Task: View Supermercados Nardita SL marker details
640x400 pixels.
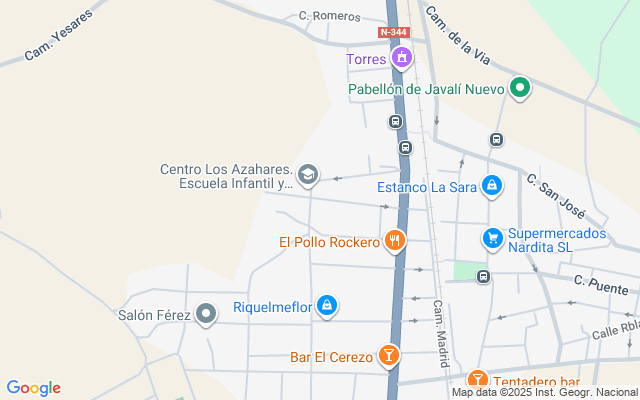Action: [492, 238]
